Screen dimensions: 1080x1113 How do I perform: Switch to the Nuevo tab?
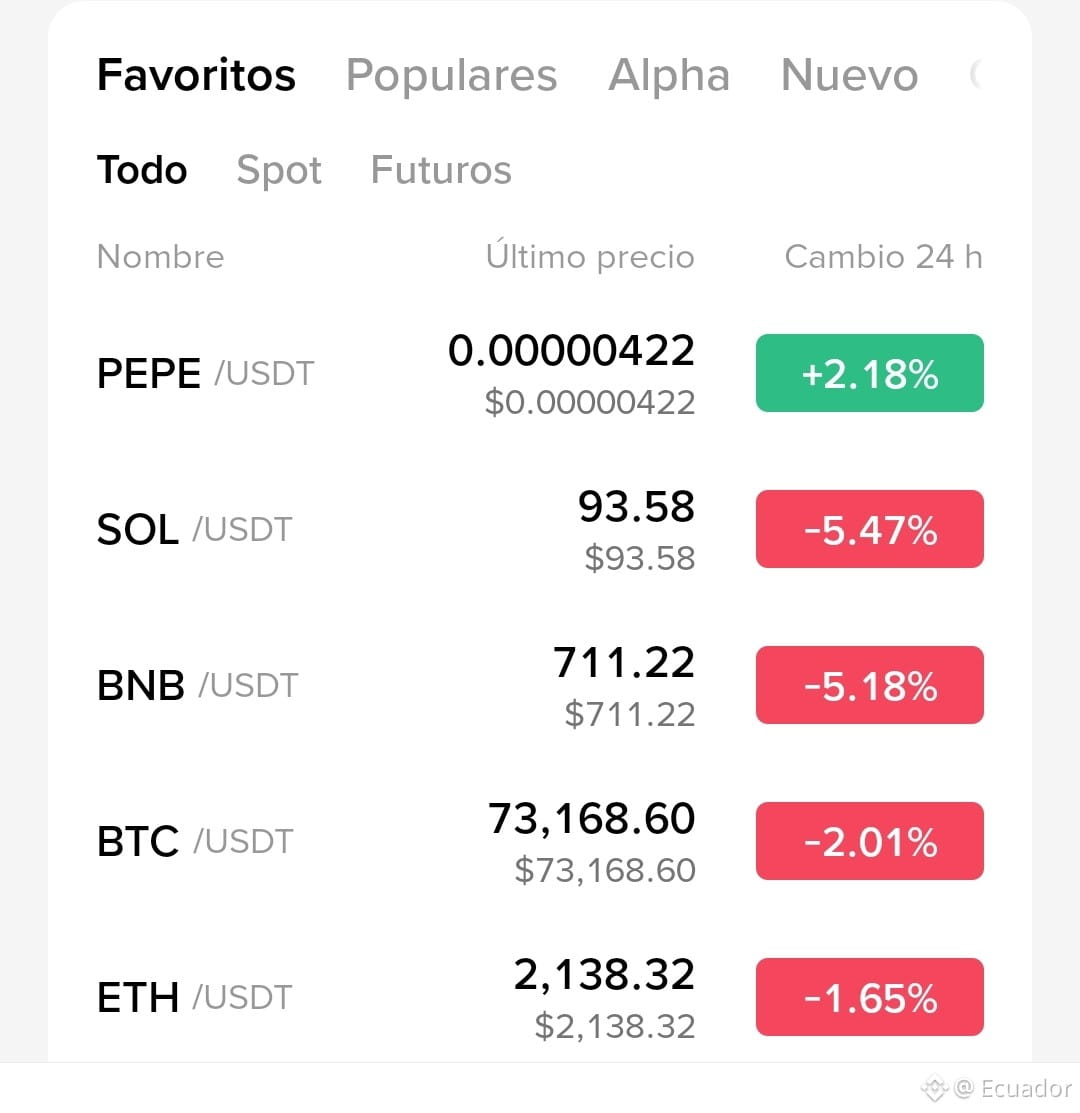pos(849,75)
